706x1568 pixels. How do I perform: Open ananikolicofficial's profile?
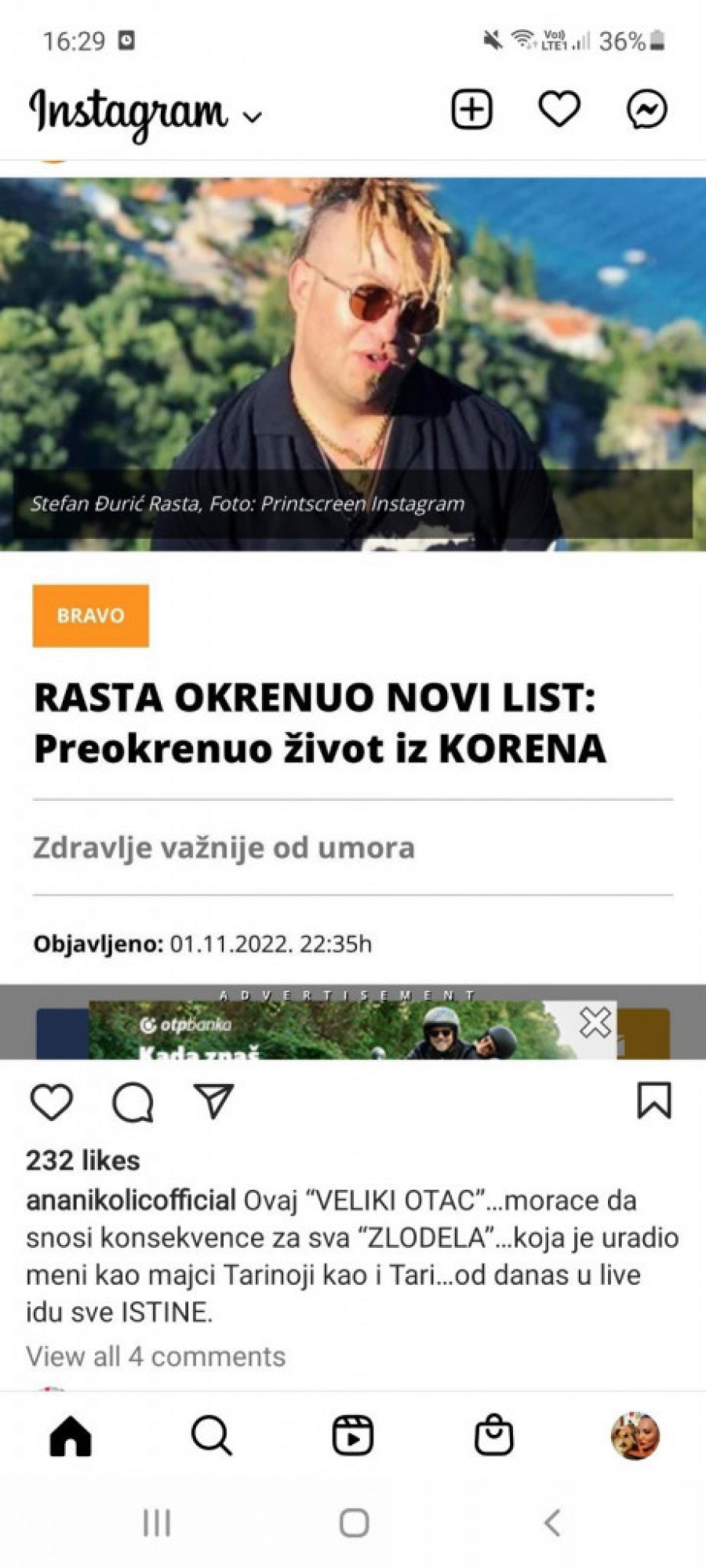pos(131,1200)
